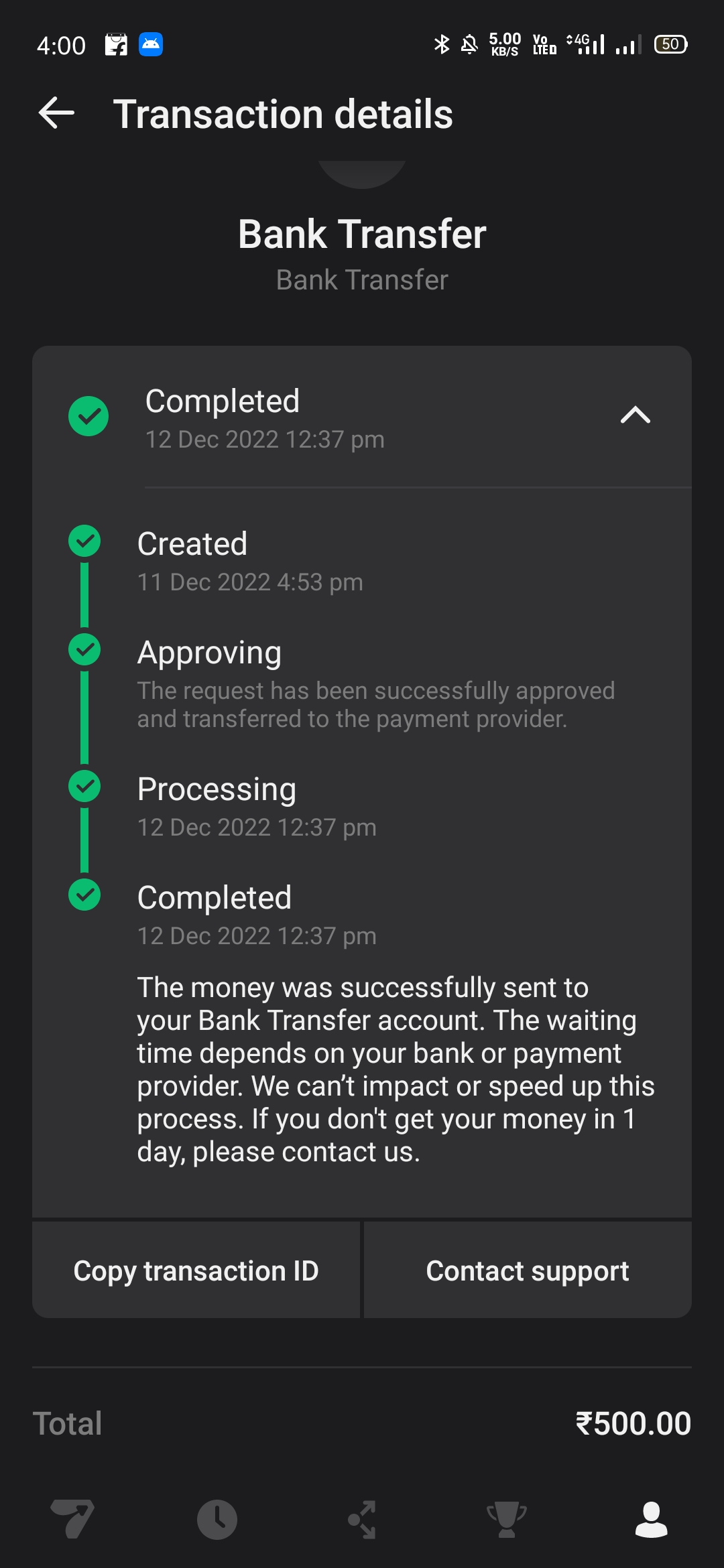Go back from Transaction details
The height and width of the screenshot is (1568, 724).
tap(57, 113)
